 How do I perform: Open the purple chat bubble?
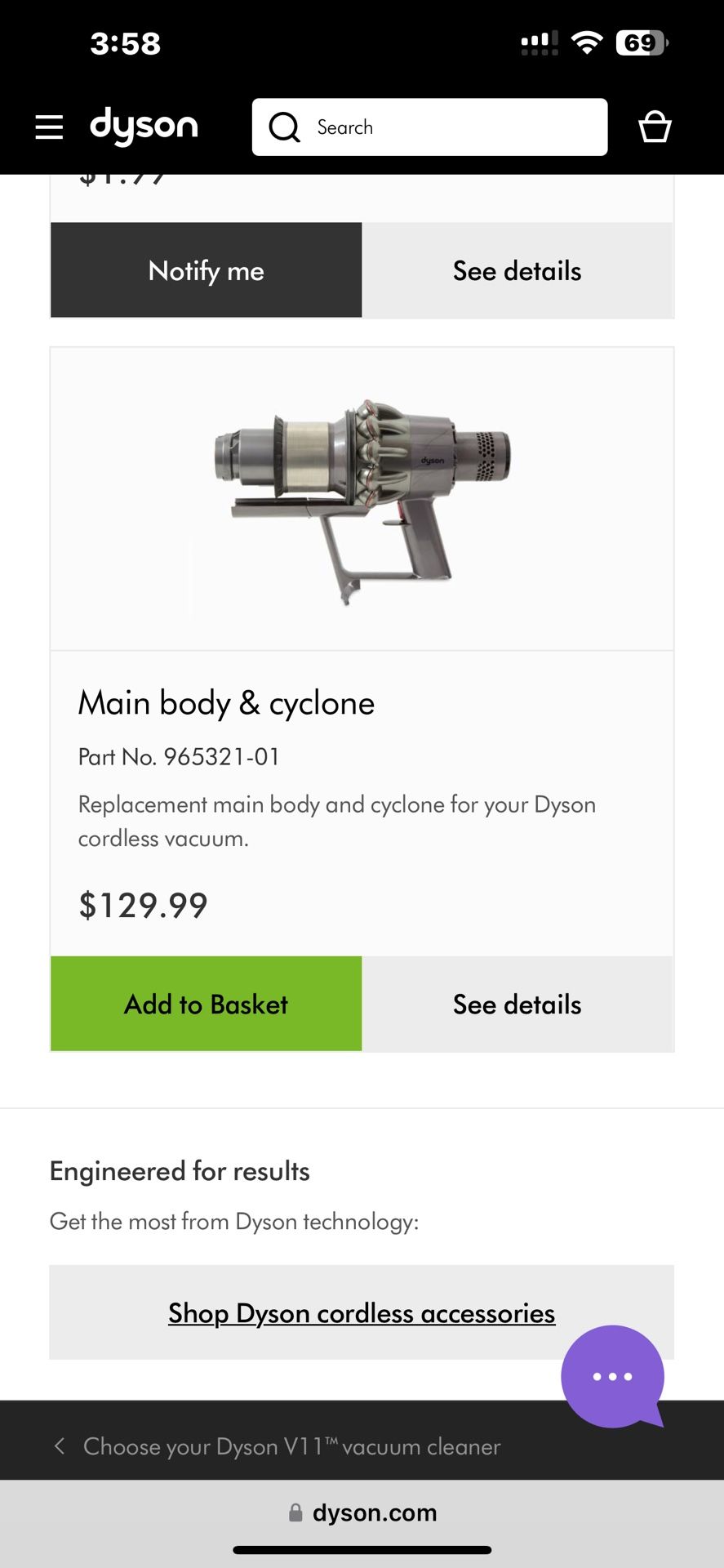click(x=613, y=1376)
